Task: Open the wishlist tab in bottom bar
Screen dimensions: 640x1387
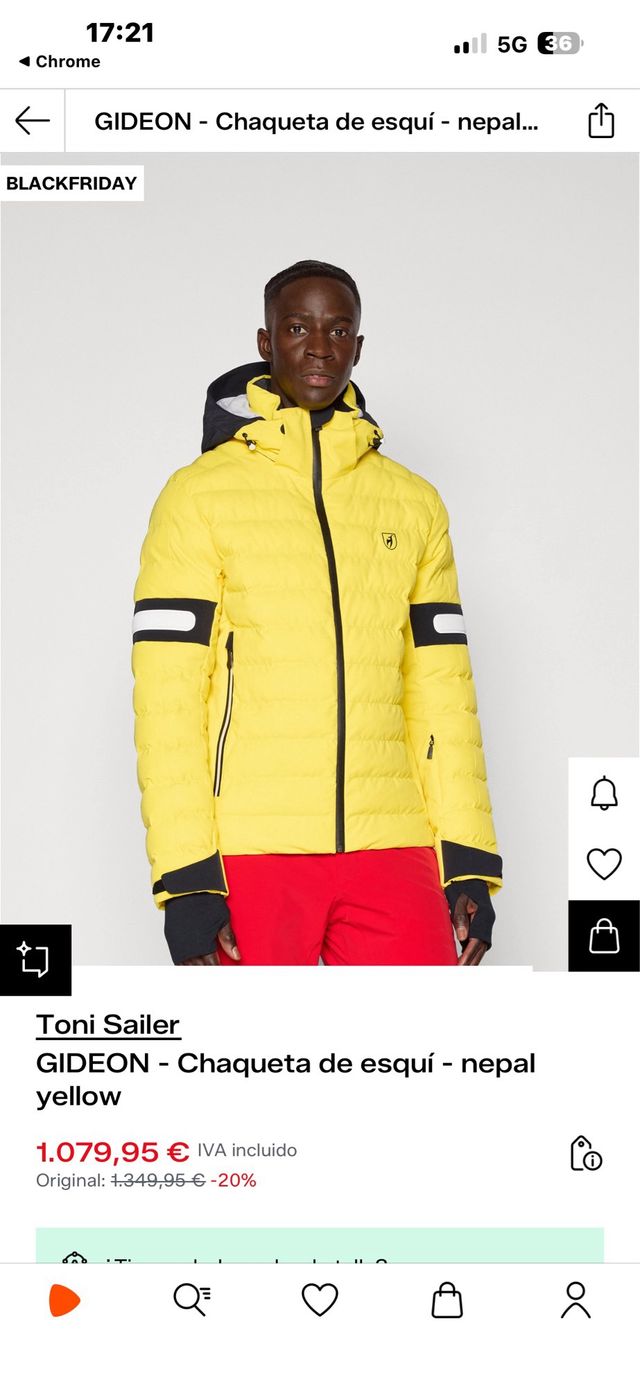Action: pyautogui.click(x=320, y=1300)
